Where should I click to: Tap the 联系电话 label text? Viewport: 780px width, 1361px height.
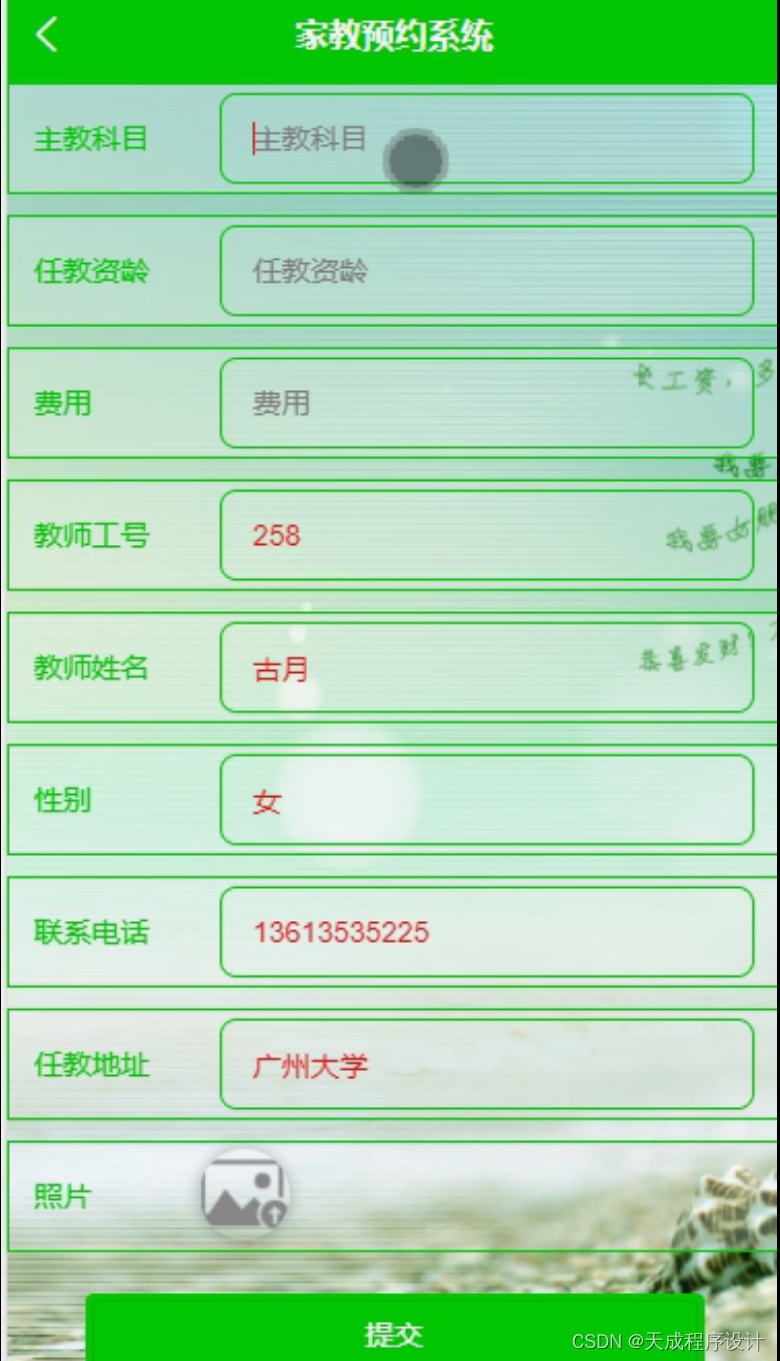pyautogui.click(x=90, y=931)
